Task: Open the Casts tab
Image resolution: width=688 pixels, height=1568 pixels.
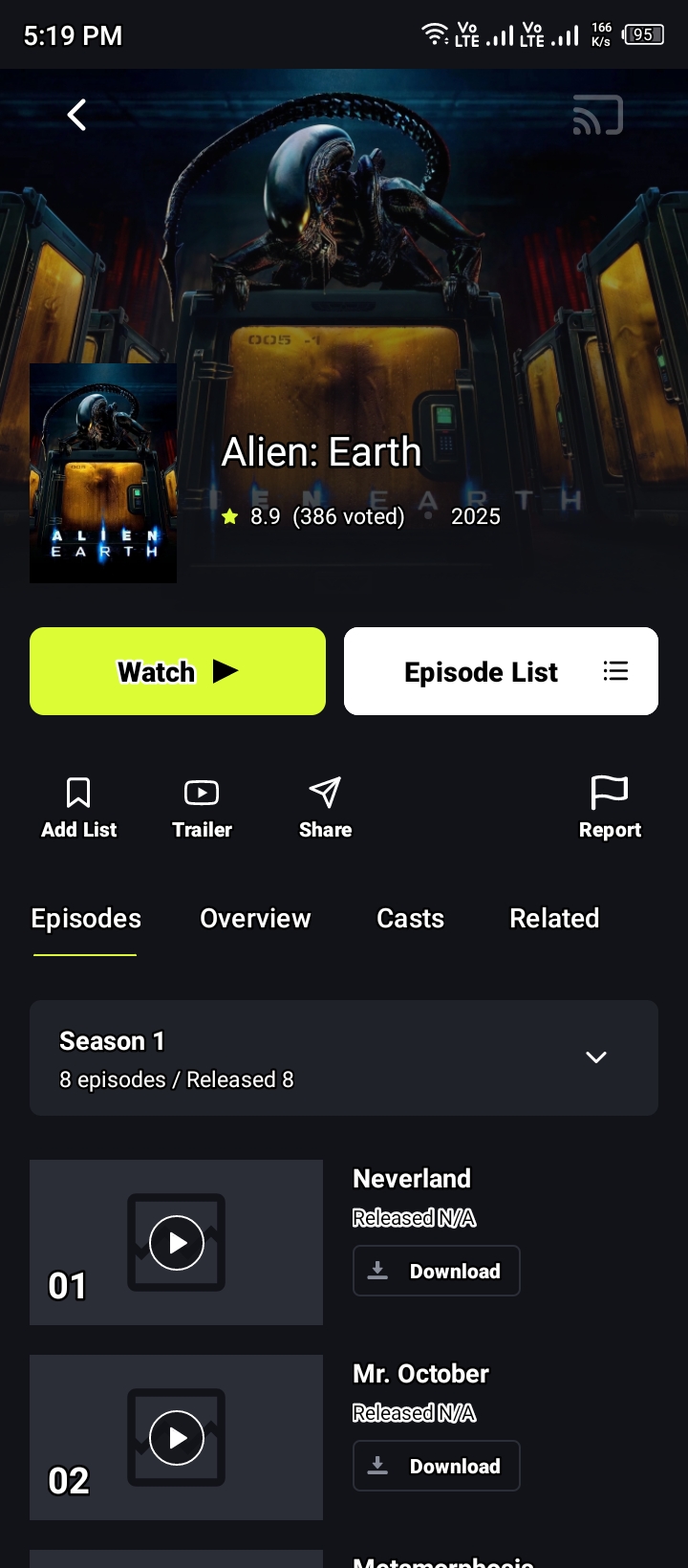Action: coord(410,919)
